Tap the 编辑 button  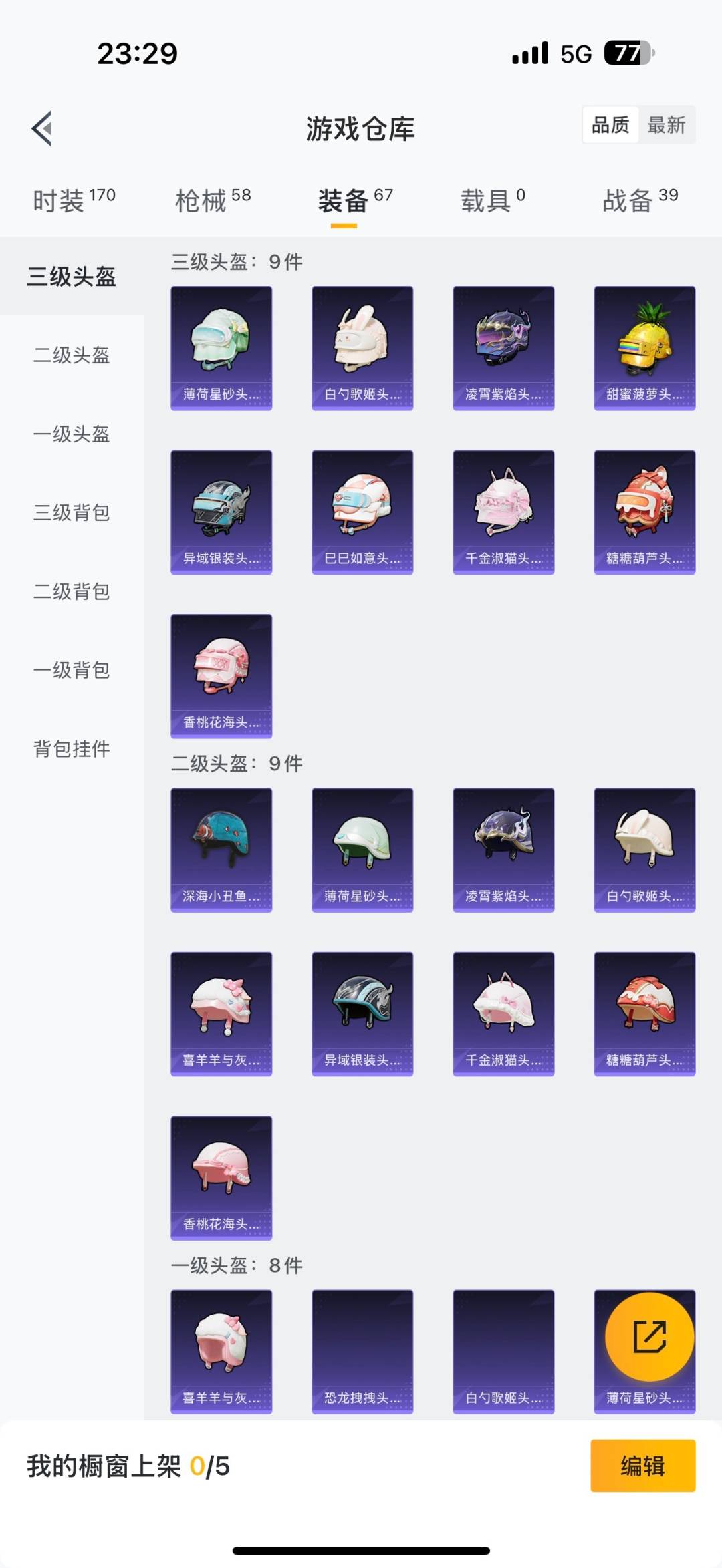coord(642,1465)
